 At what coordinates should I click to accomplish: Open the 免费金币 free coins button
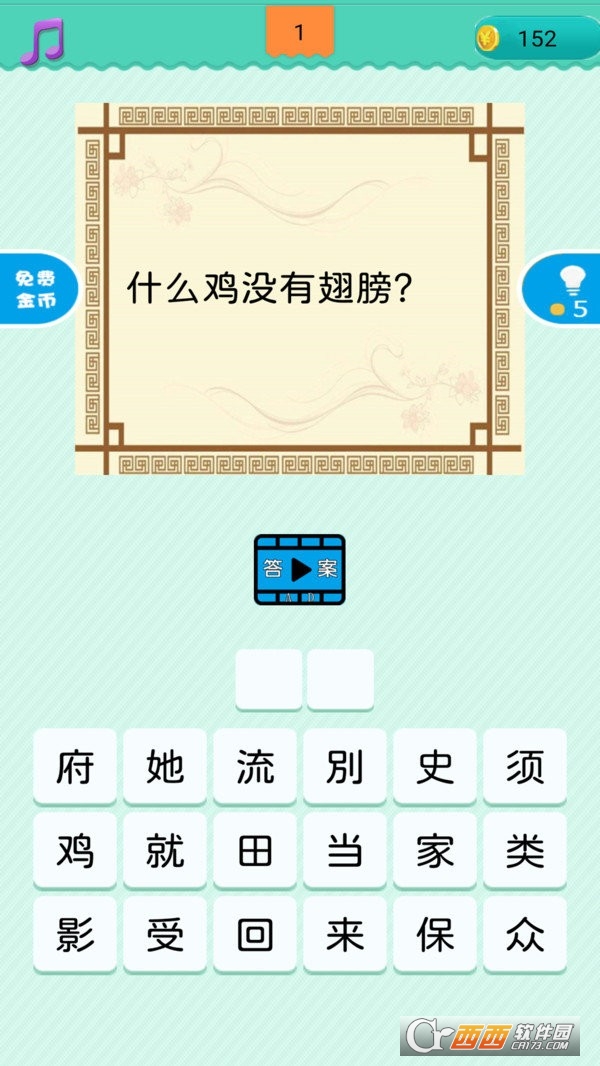click(38, 290)
